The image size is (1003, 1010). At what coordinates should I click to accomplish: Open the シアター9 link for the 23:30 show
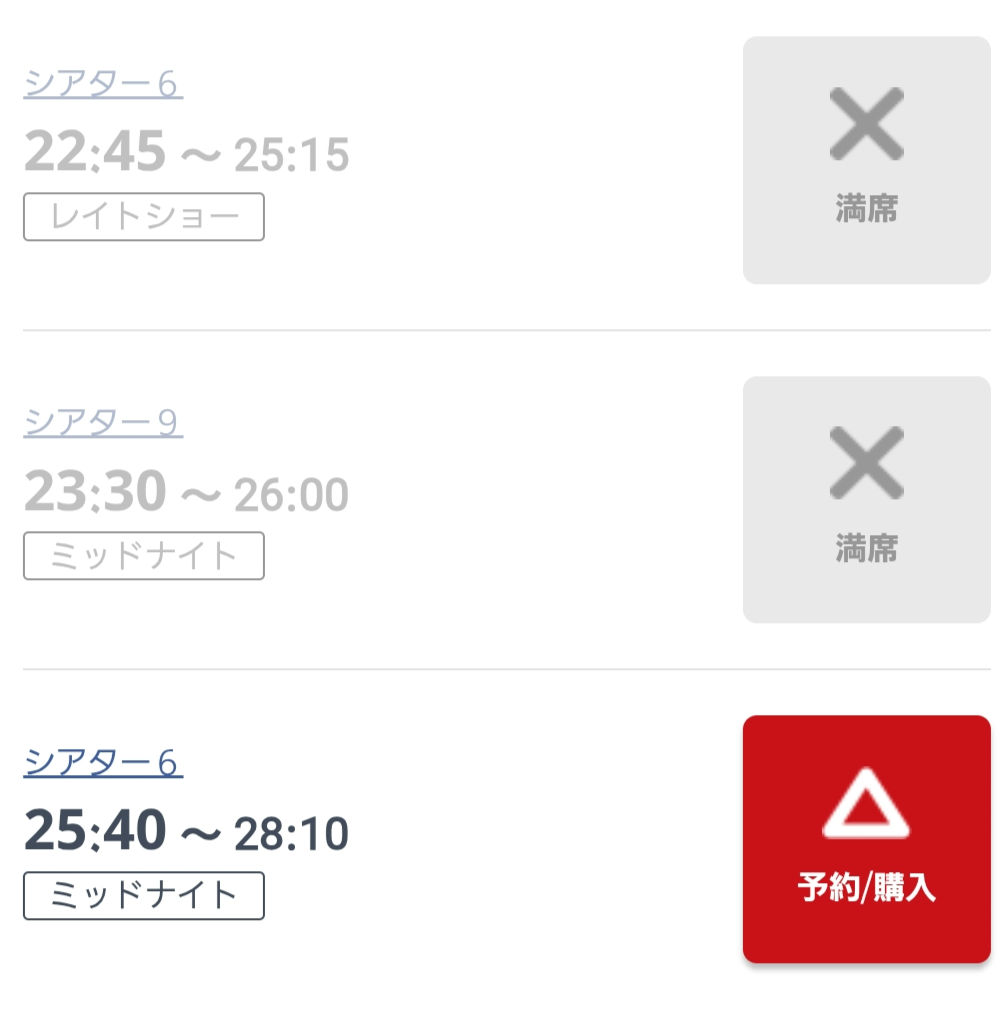pyautogui.click(x=103, y=424)
